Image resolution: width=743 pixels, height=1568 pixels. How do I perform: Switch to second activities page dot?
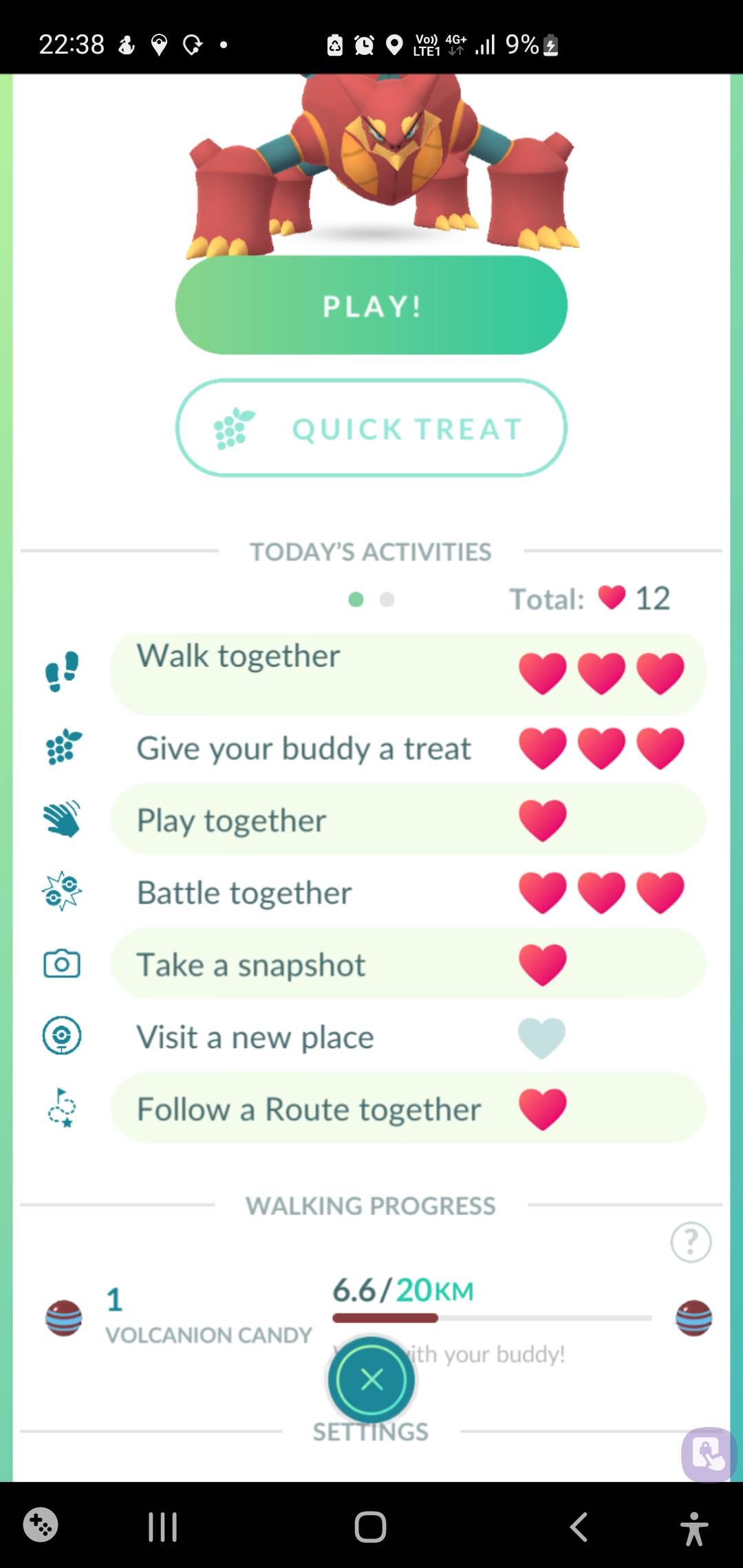(387, 600)
